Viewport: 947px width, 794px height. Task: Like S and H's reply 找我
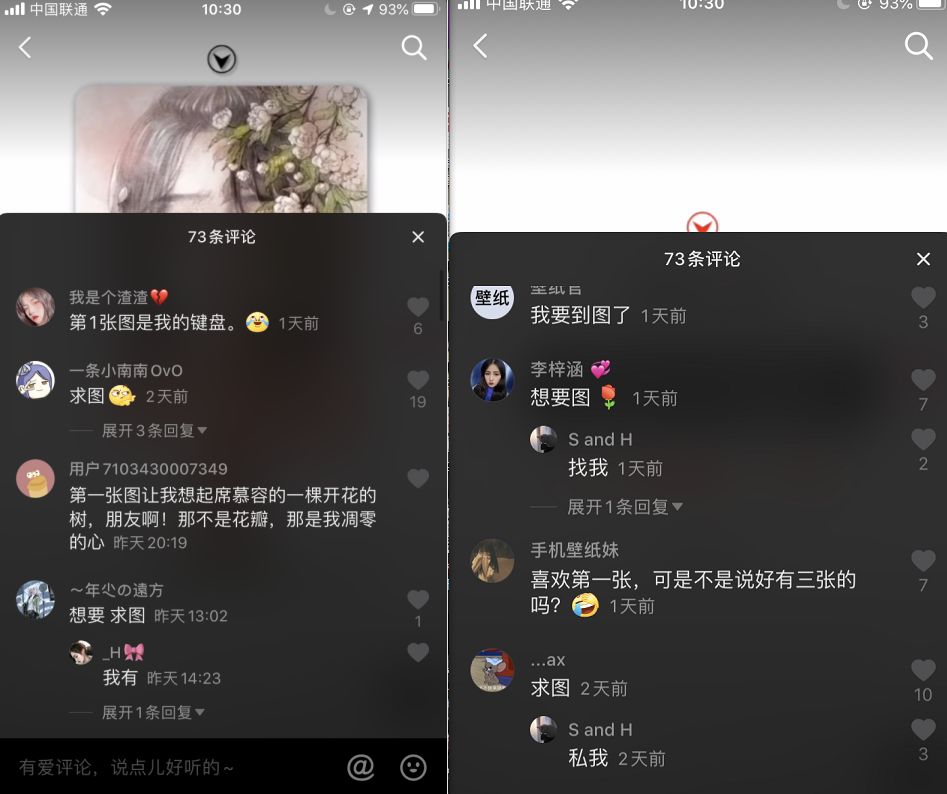click(x=923, y=439)
